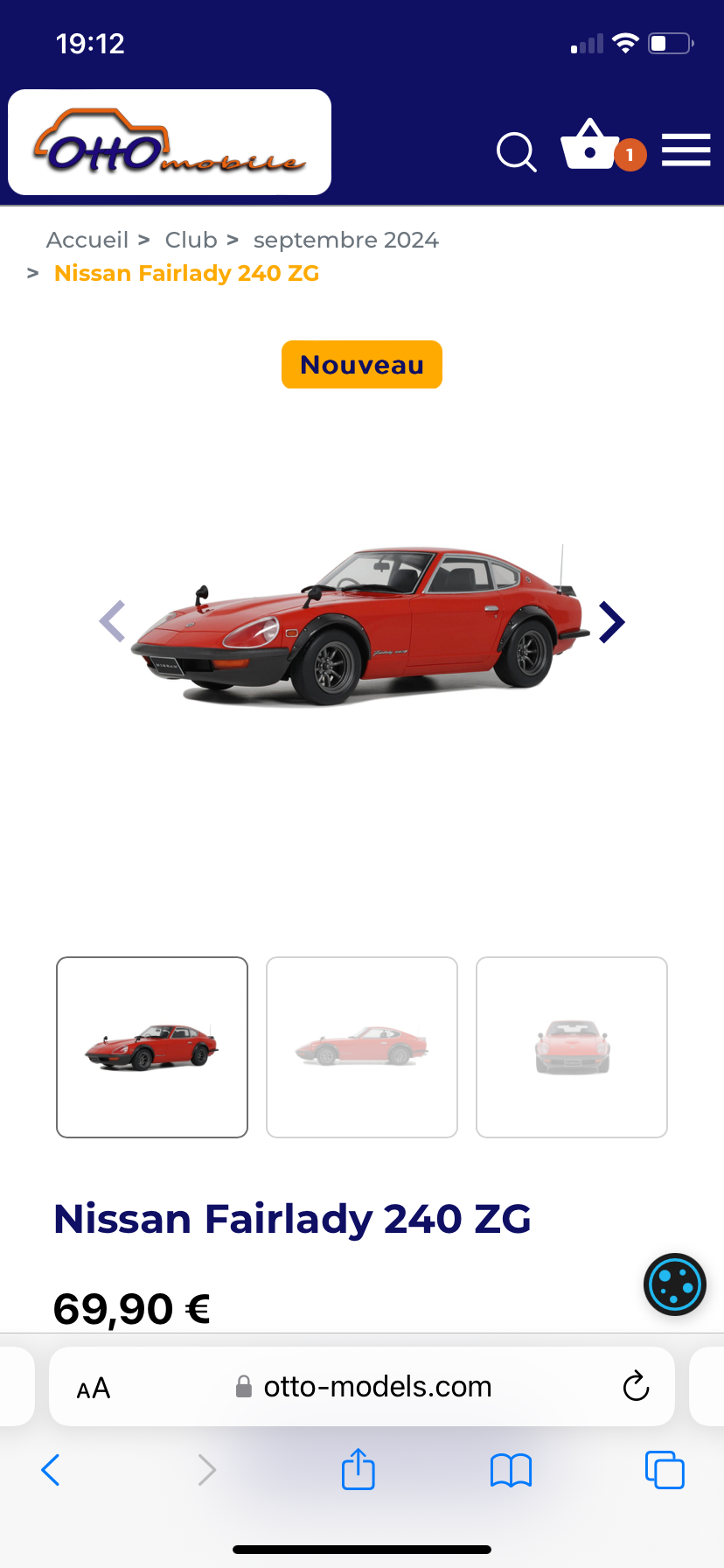The height and width of the screenshot is (1568, 724).
Task: Share this page
Action: click(x=359, y=1469)
